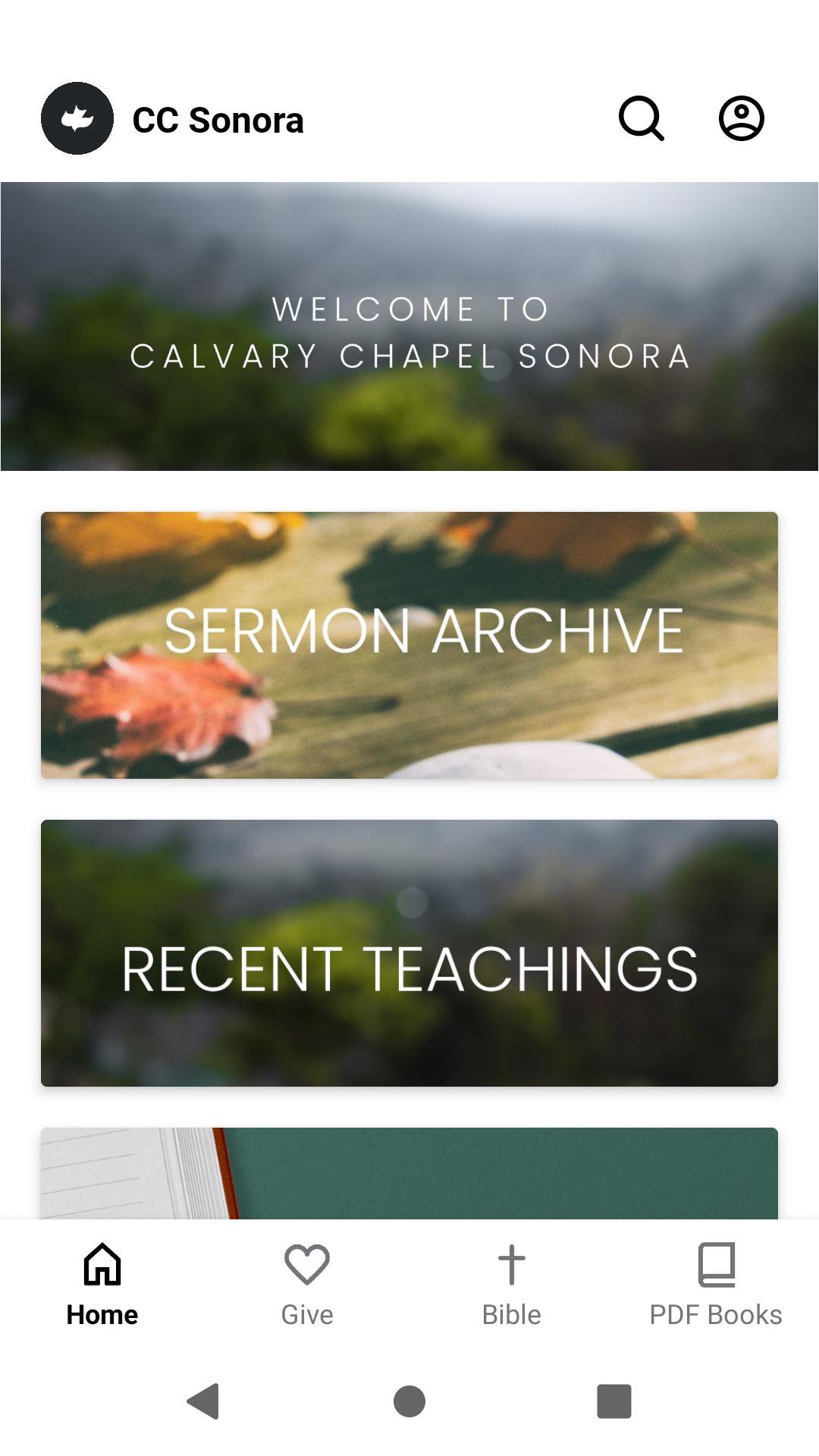Image resolution: width=819 pixels, height=1456 pixels.
Task: Open the Sermon Archive card
Action: 409,645
